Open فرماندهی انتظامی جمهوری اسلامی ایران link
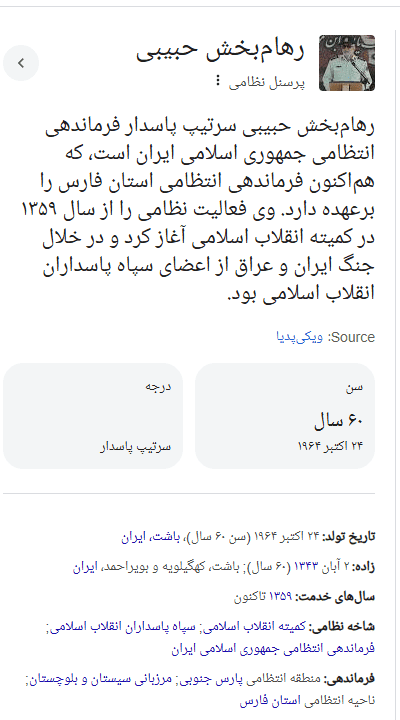This screenshot has width=400, height=720. (x=273, y=649)
